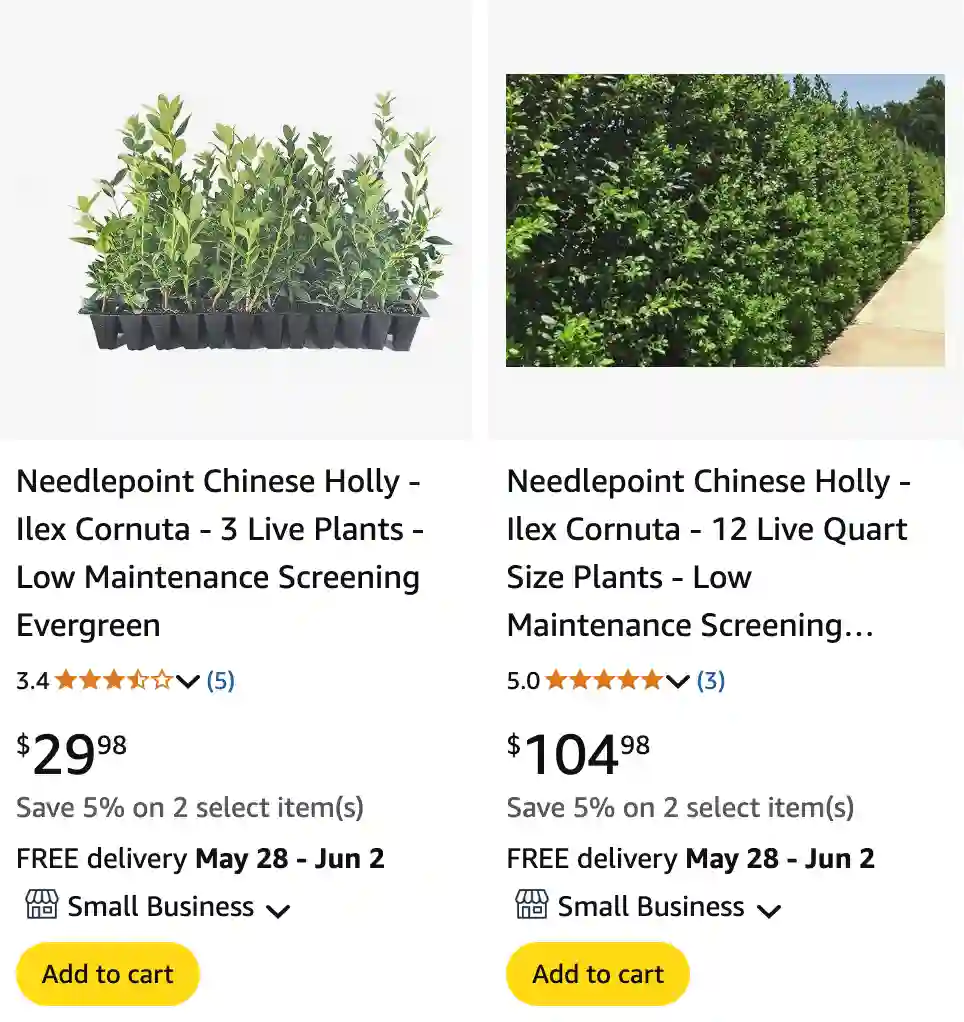964x1022 pixels.
Task: Expand the right product's rating breakdown chevron
Action: [x=678, y=682]
